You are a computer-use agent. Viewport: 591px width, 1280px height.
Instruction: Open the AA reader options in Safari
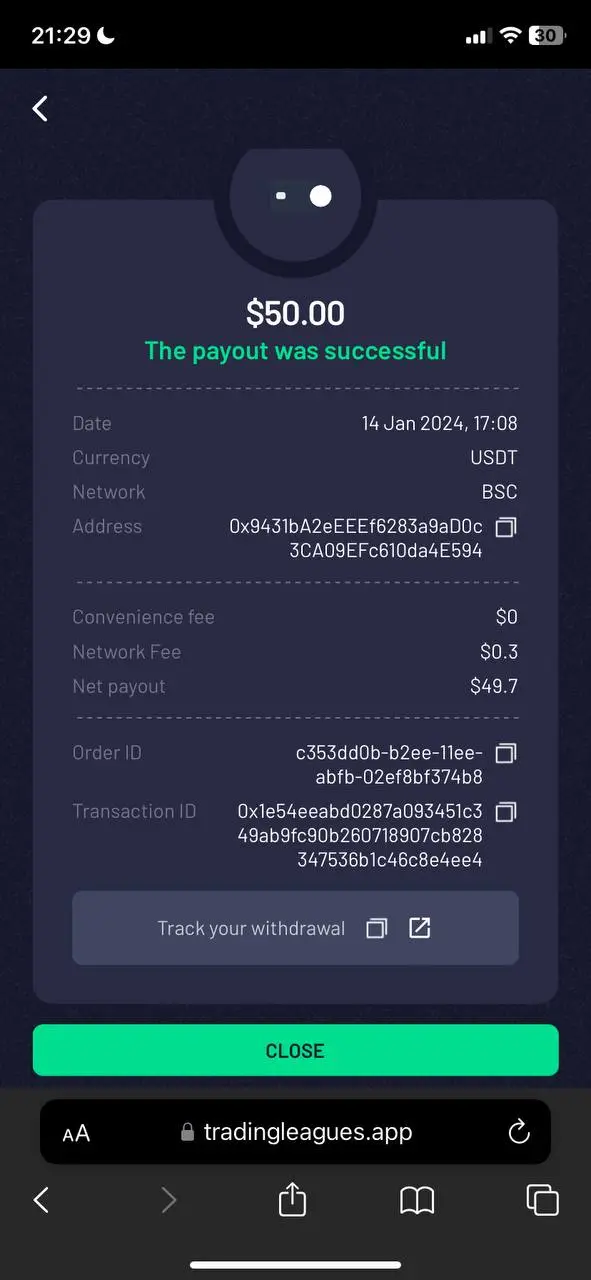76,1133
